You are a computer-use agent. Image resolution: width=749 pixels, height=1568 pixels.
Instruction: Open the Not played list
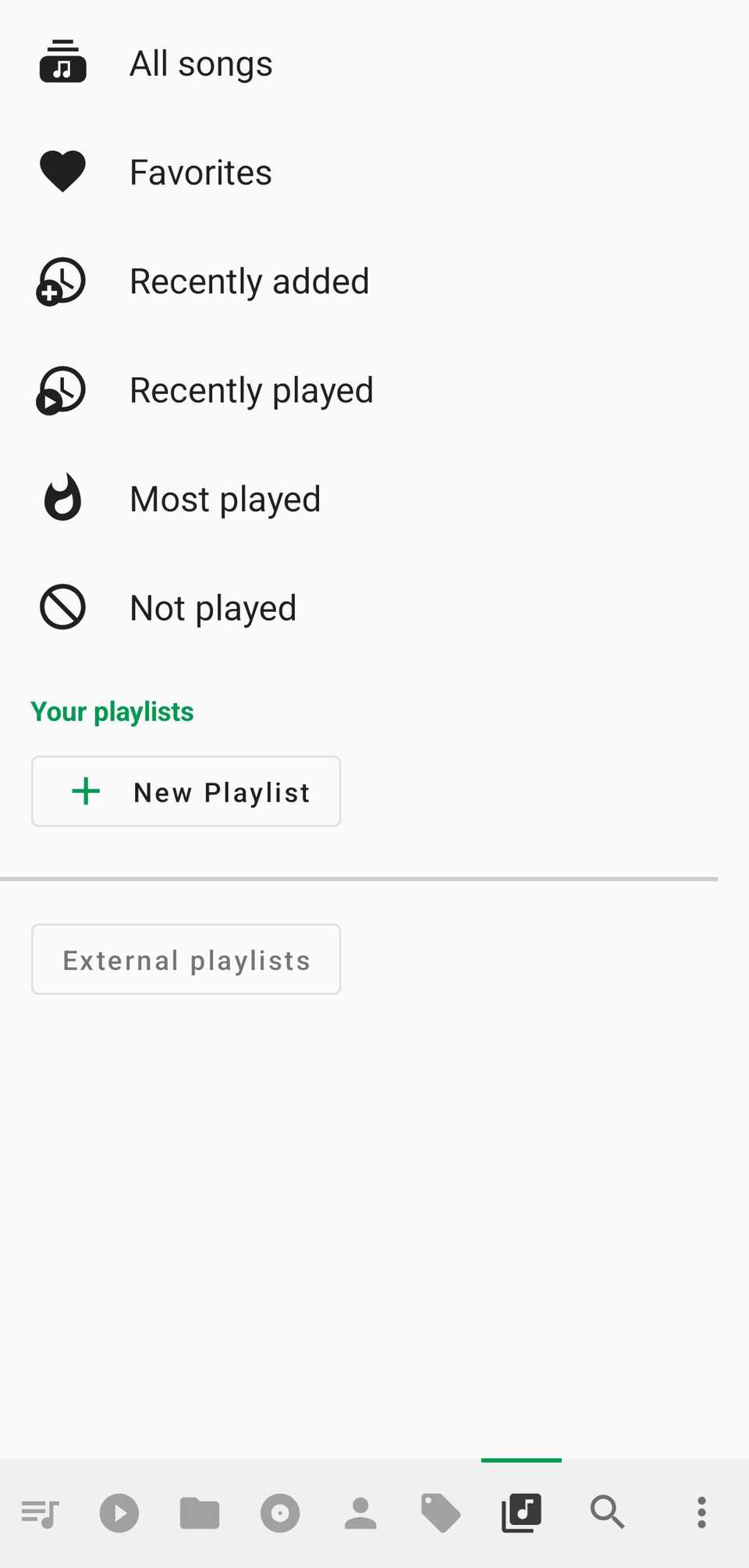[x=212, y=607]
